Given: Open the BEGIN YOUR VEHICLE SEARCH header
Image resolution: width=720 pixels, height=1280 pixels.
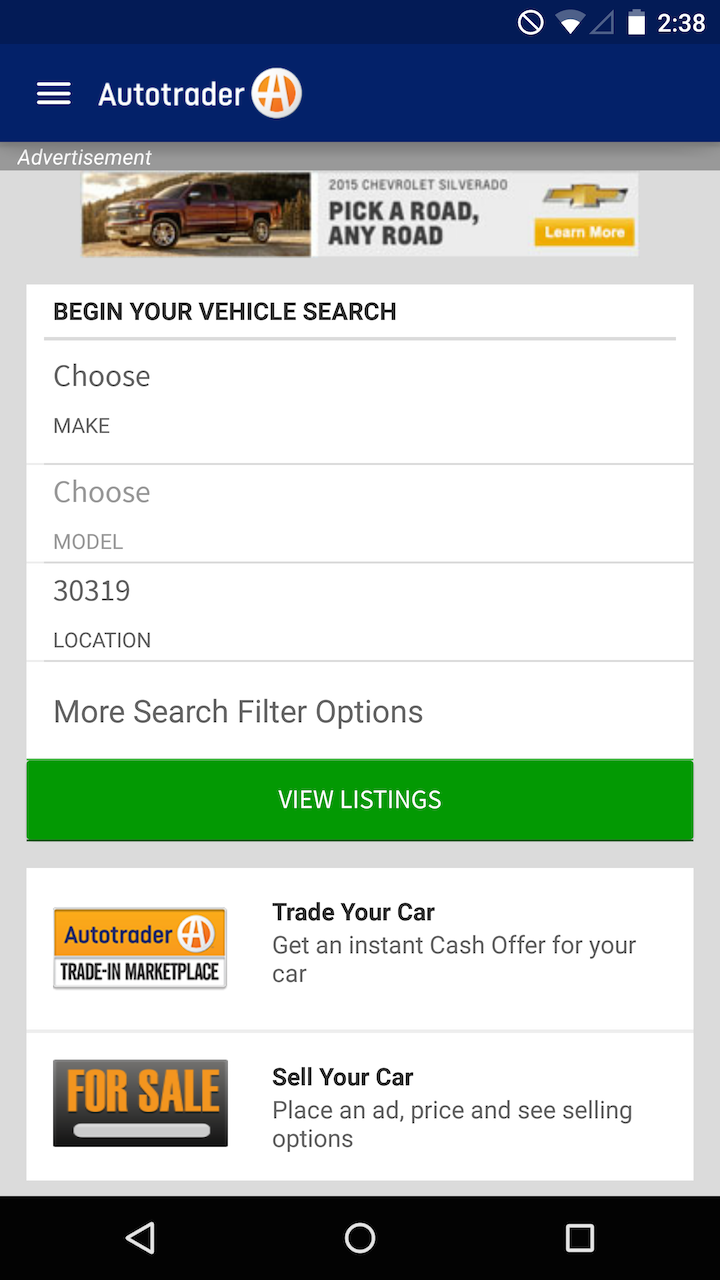Looking at the screenshot, I should click(224, 311).
